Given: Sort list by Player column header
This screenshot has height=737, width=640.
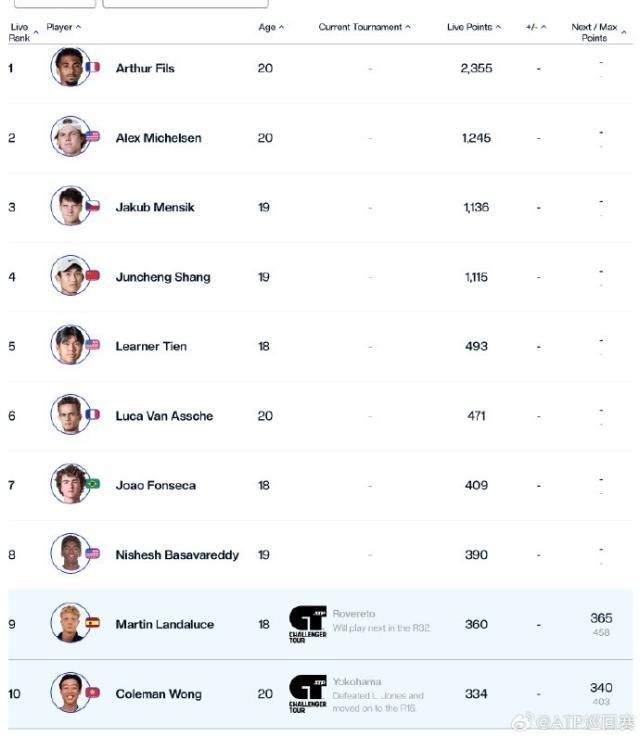Looking at the screenshot, I should (64, 27).
